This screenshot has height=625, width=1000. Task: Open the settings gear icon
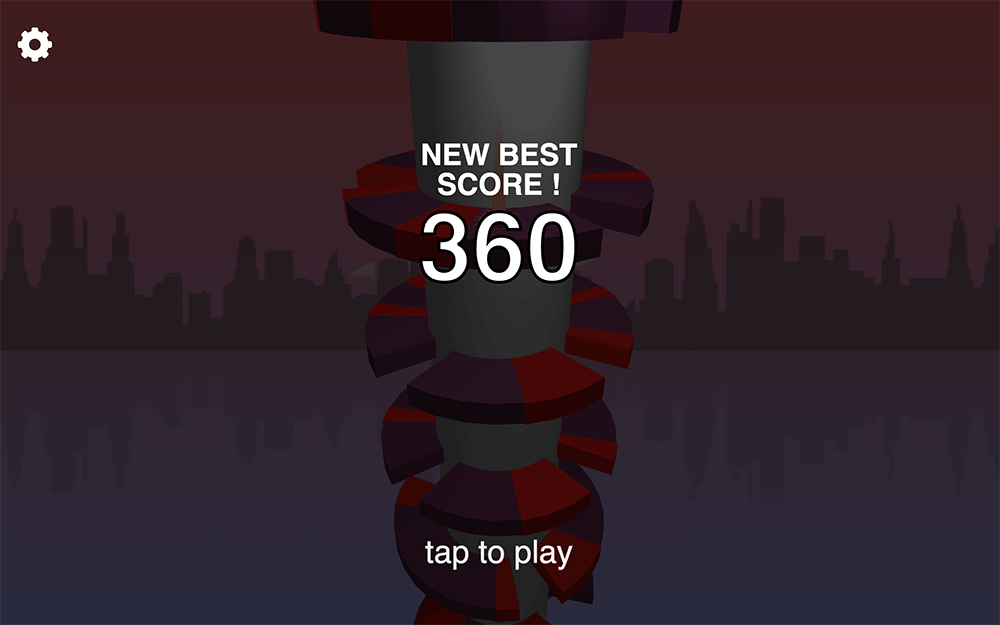35,45
